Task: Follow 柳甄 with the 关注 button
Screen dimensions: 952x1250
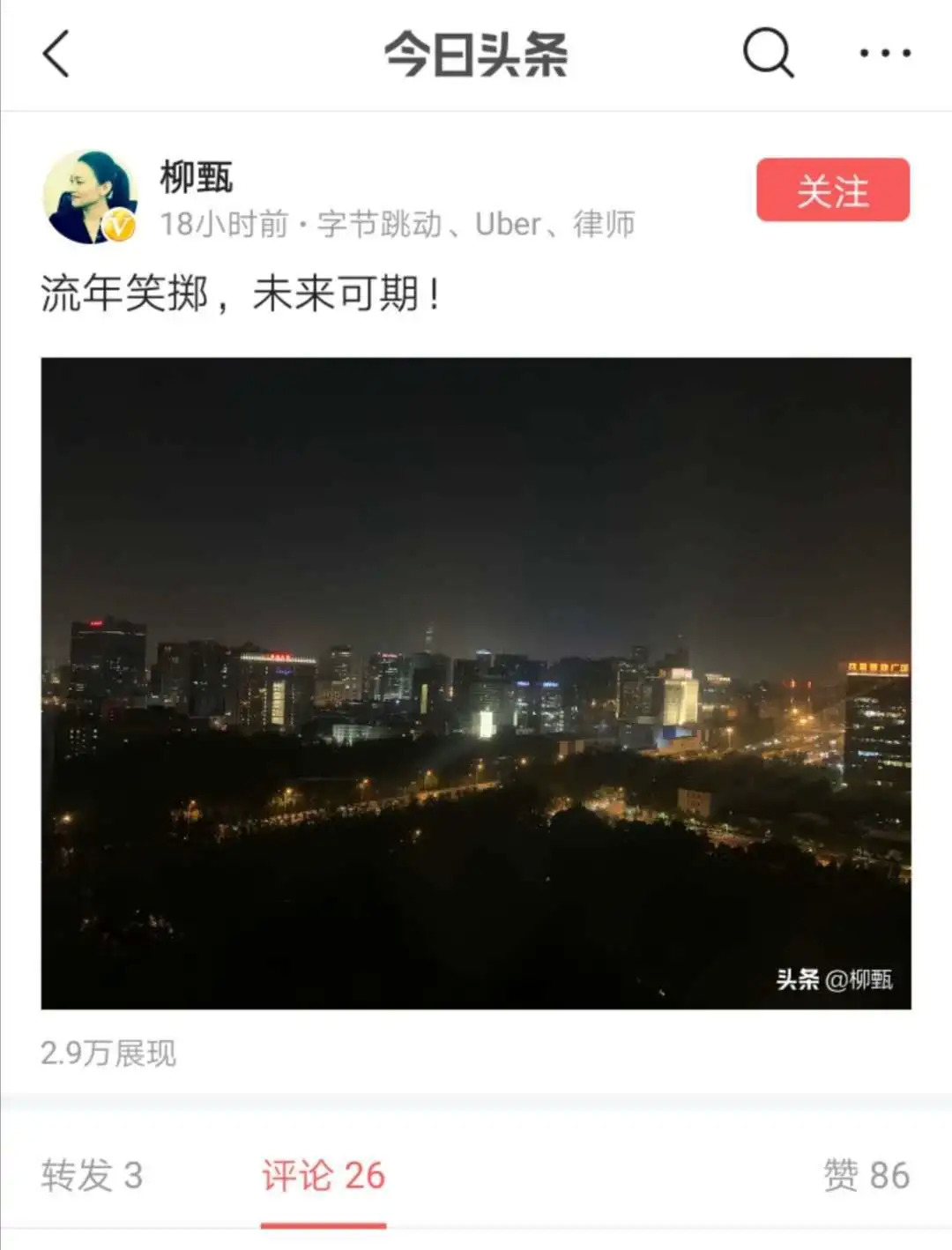Action: click(x=833, y=190)
